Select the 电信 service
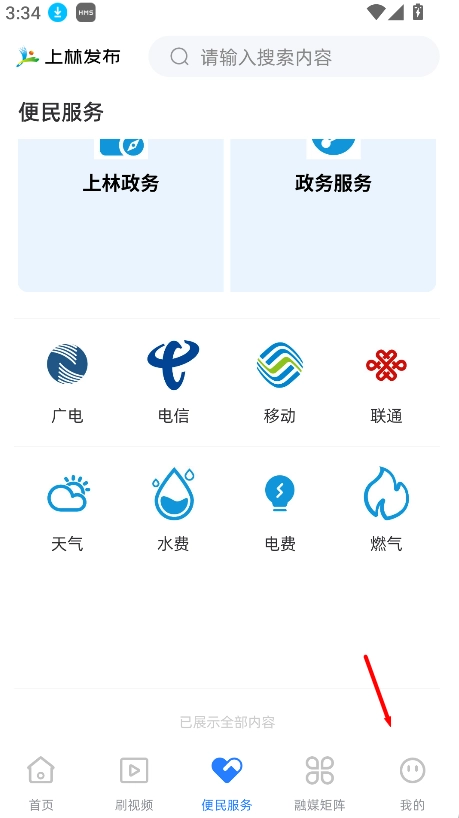This screenshot has height=818, width=459. click(173, 382)
